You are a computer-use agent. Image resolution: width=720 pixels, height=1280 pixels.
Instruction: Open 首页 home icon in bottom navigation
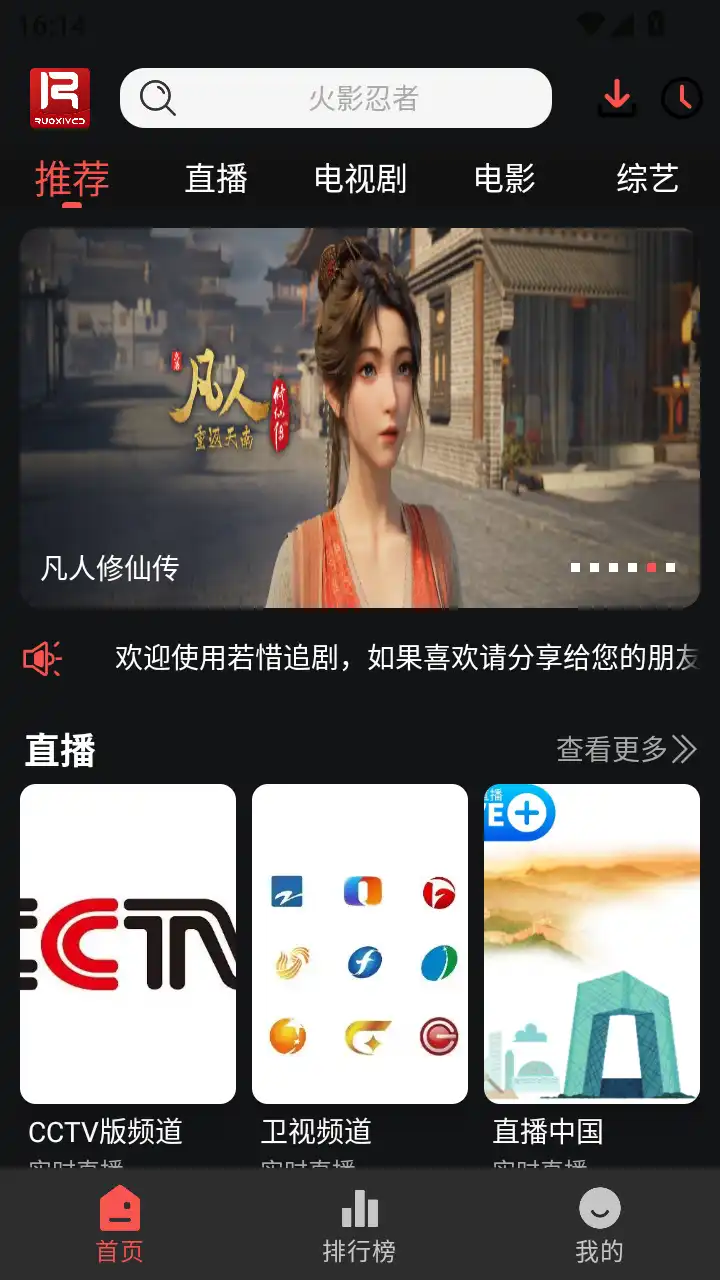[x=119, y=1210]
